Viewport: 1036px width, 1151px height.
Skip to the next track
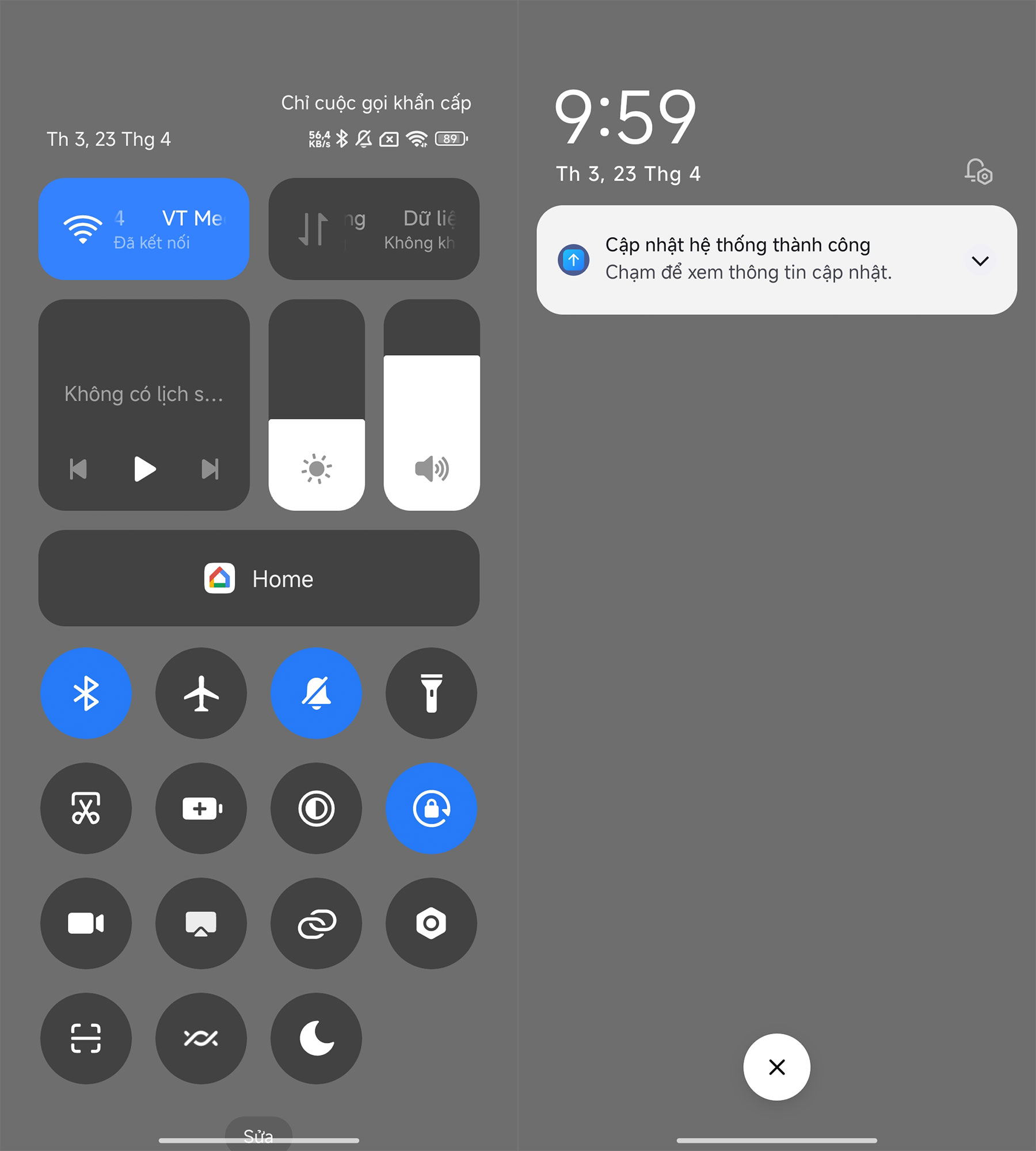coord(210,469)
